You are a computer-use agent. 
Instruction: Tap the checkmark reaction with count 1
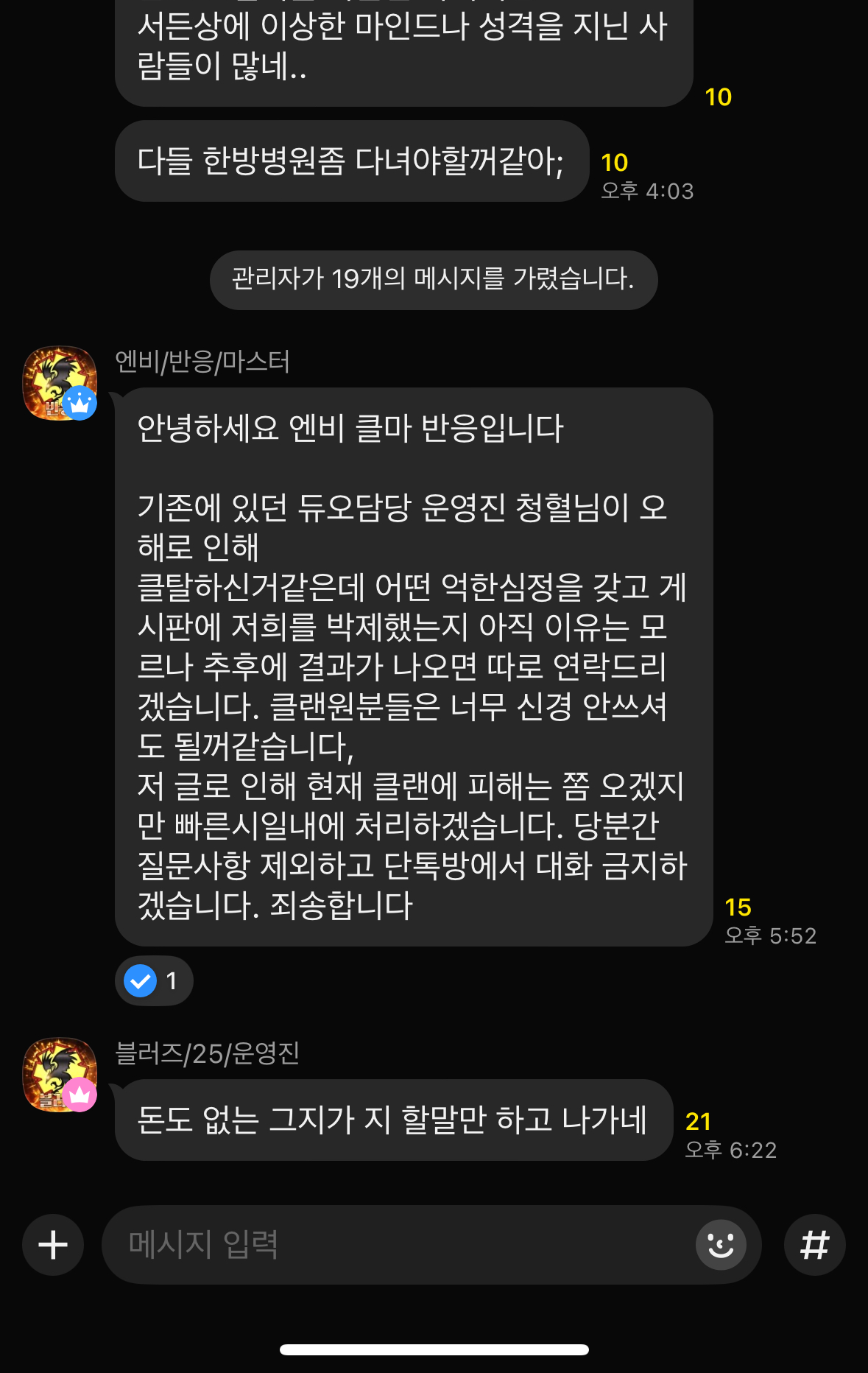point(153,981)
